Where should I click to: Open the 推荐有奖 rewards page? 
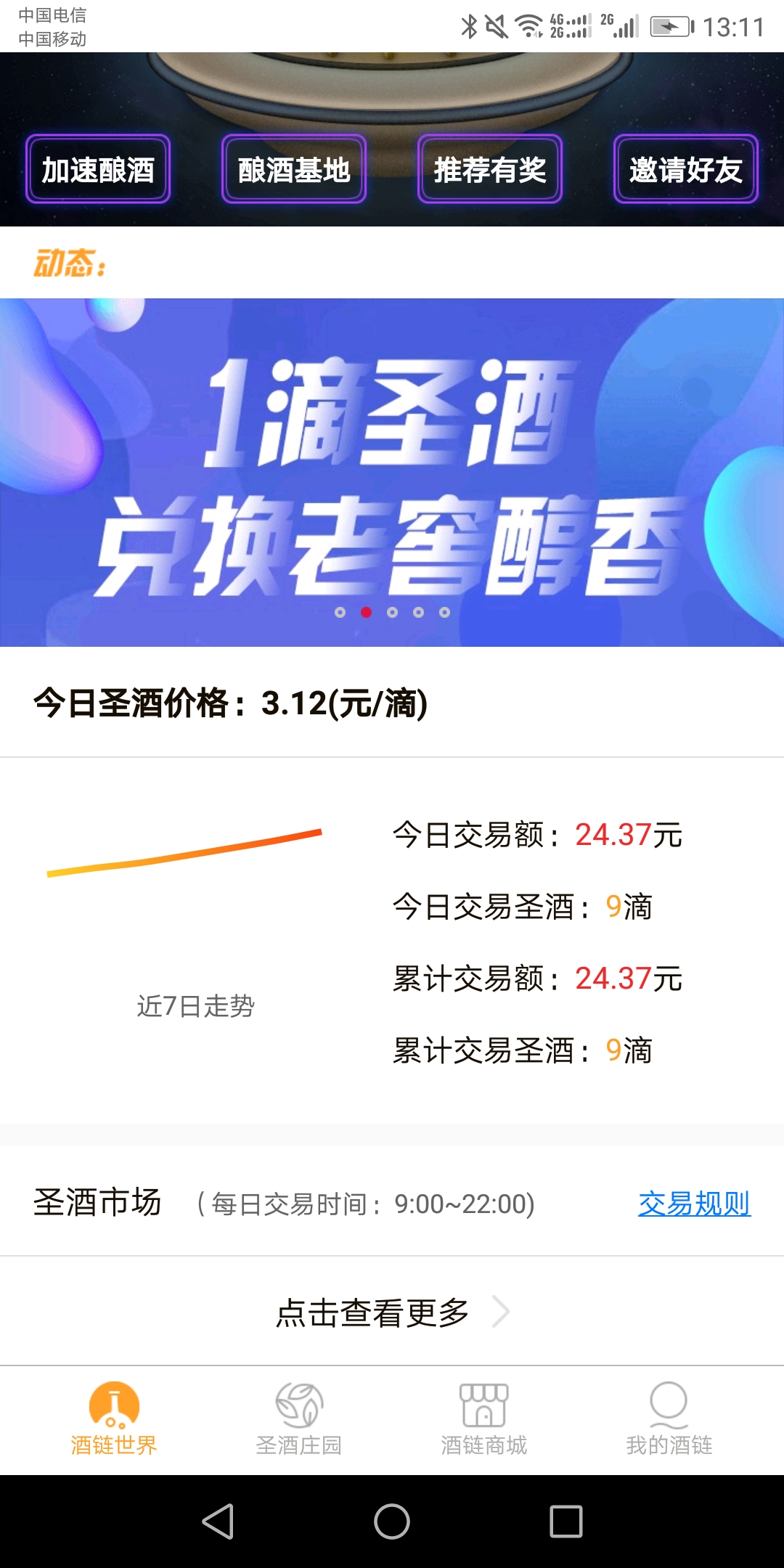490,170
